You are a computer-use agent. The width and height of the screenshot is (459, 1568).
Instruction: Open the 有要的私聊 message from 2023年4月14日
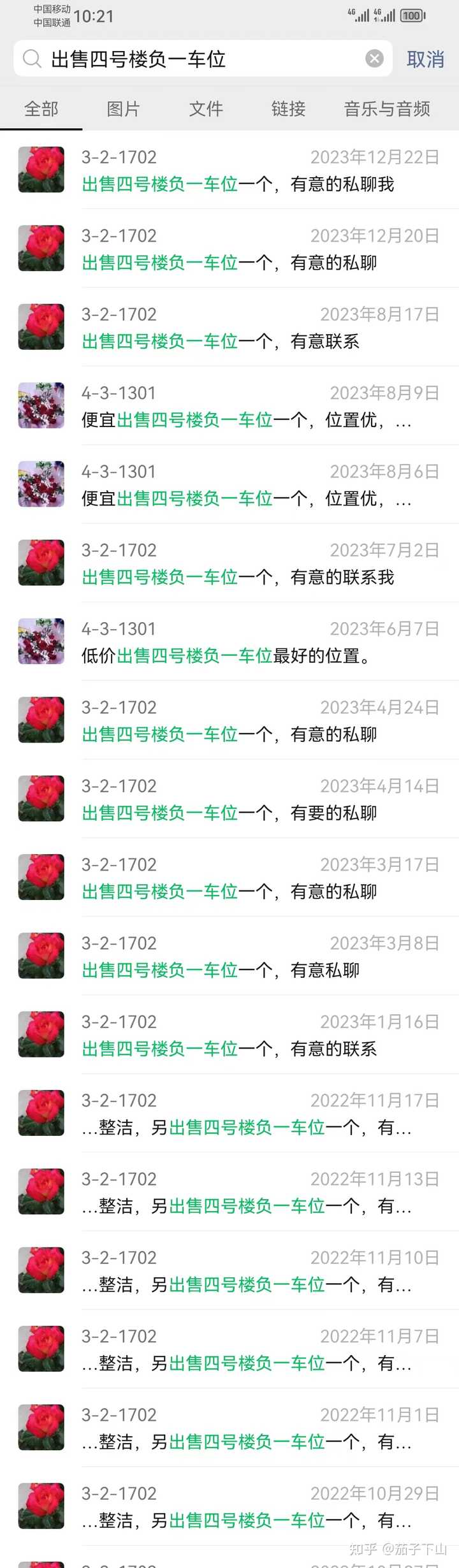coord(255,799)
